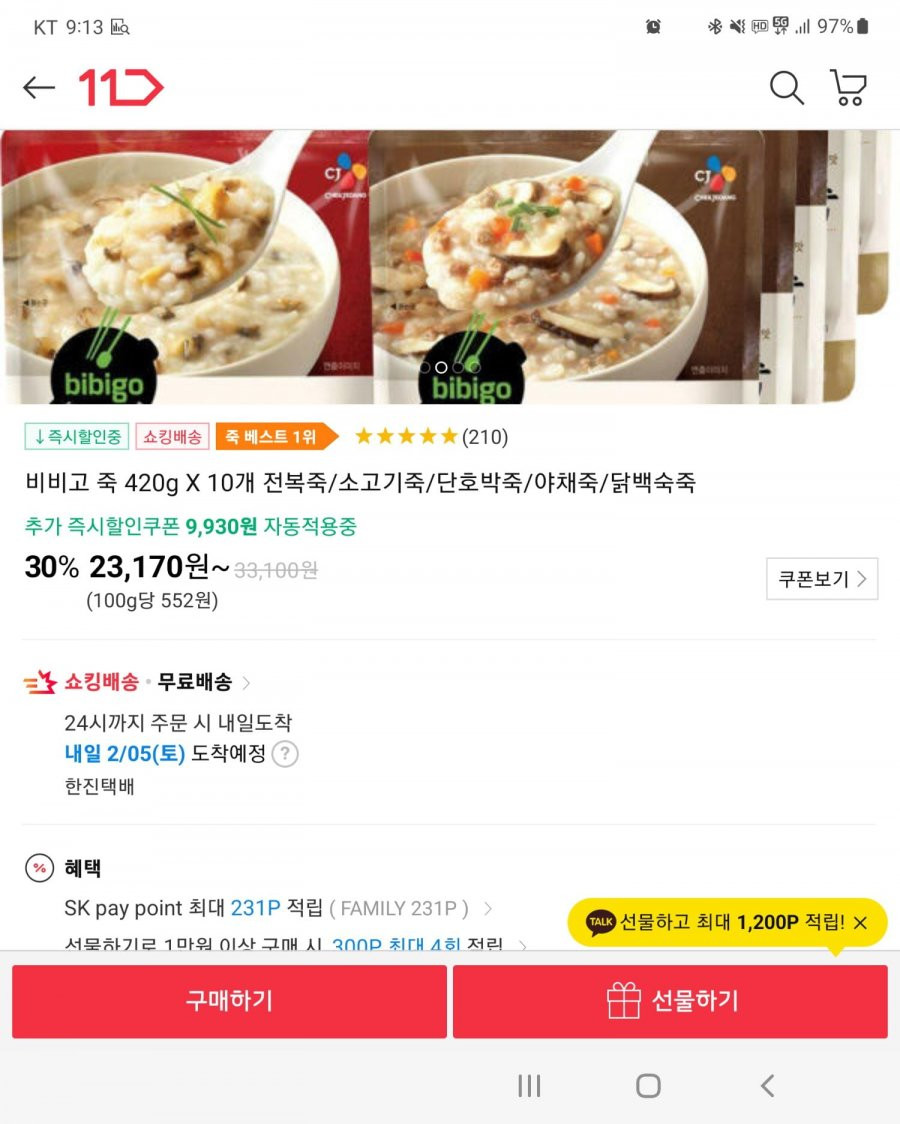900x1124 pixels.
Task: Dismiss the 1,200P 적립 gift tooltip
Action: click(861, 923)
